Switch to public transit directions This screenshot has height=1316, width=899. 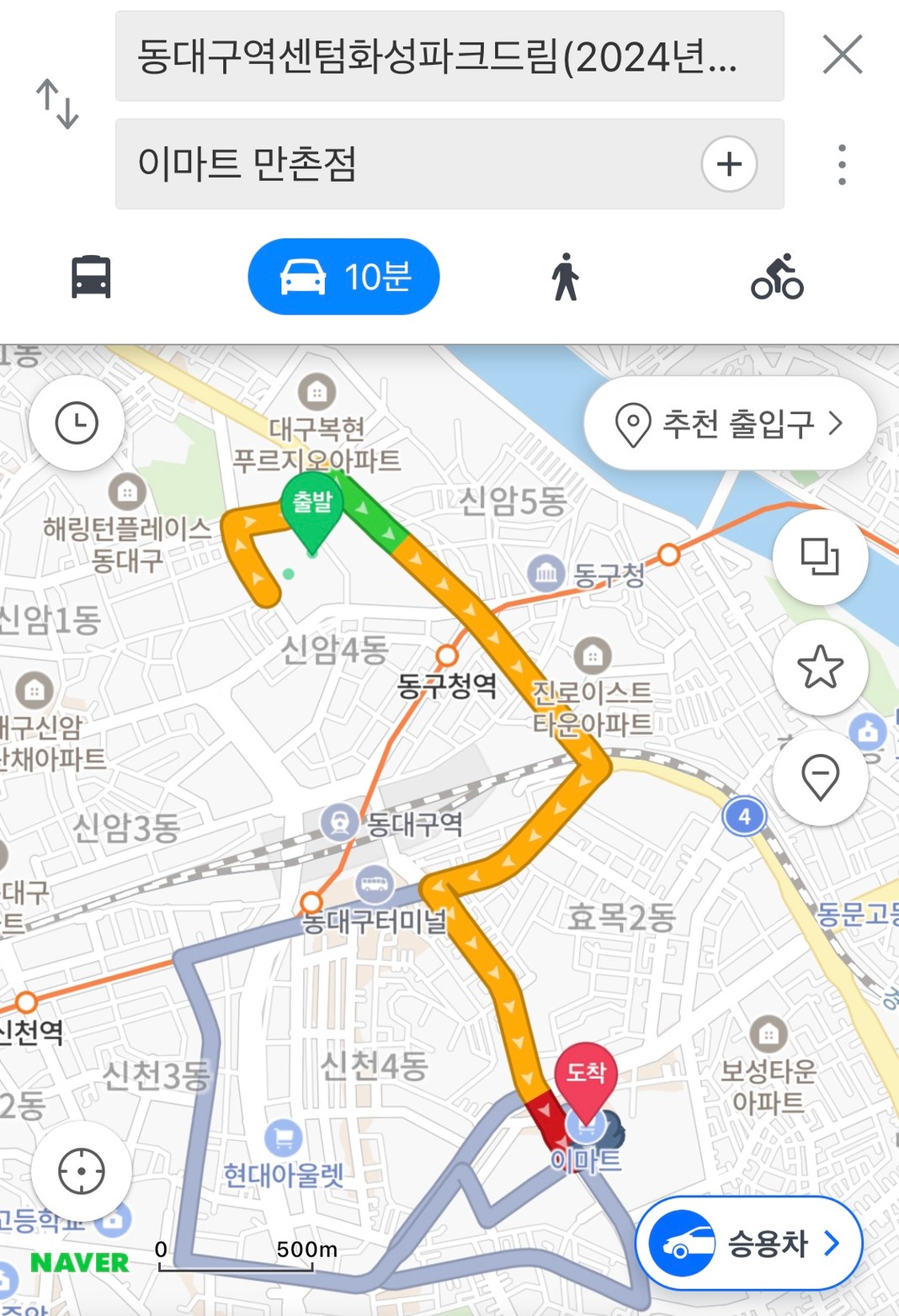[x=91, y=277]
